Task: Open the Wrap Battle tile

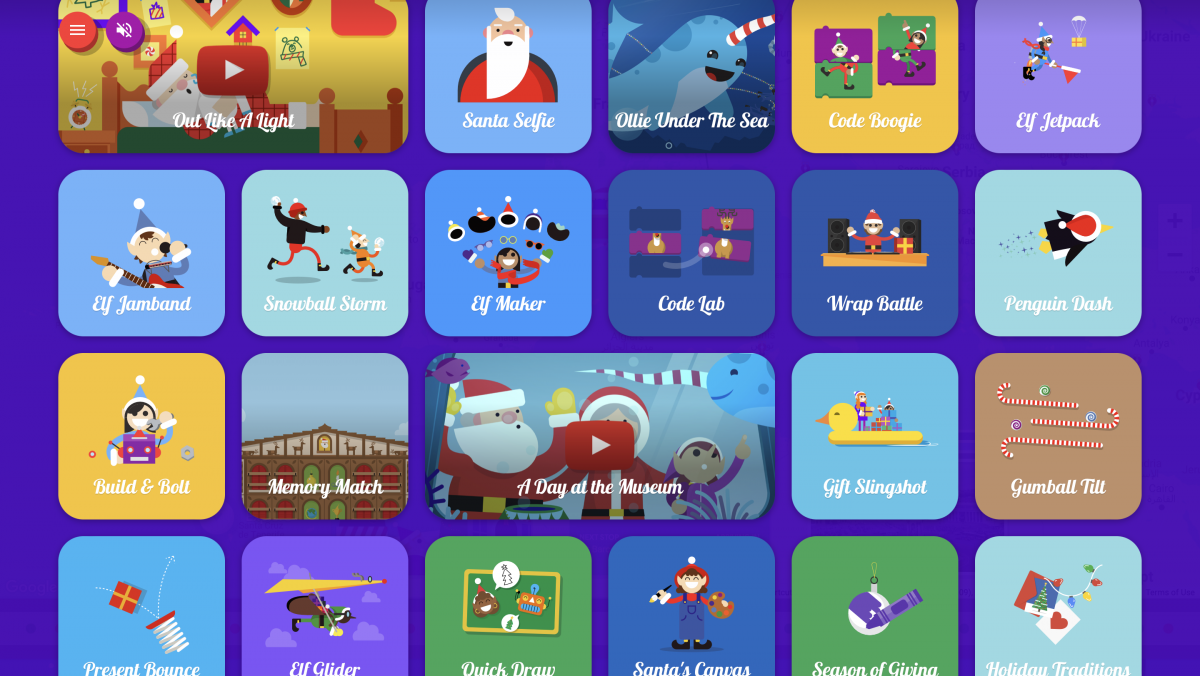Action: tap(875, 252)
